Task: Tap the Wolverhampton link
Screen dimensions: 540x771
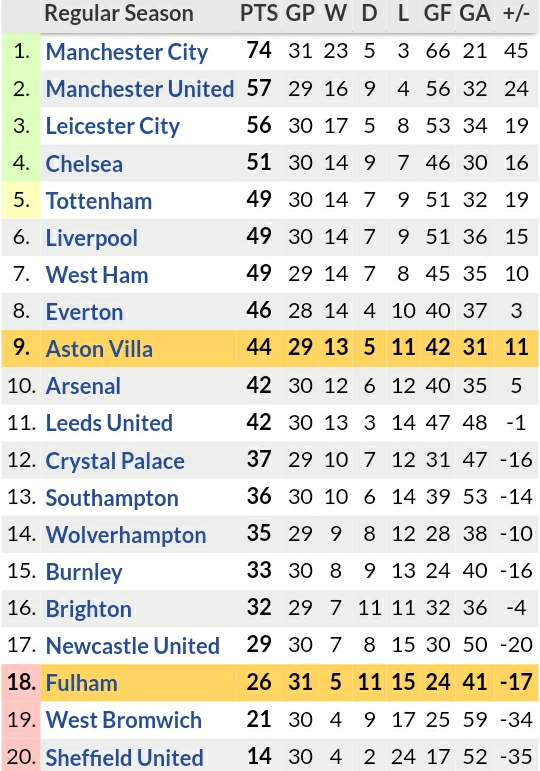Action: [x=126, y=535]
